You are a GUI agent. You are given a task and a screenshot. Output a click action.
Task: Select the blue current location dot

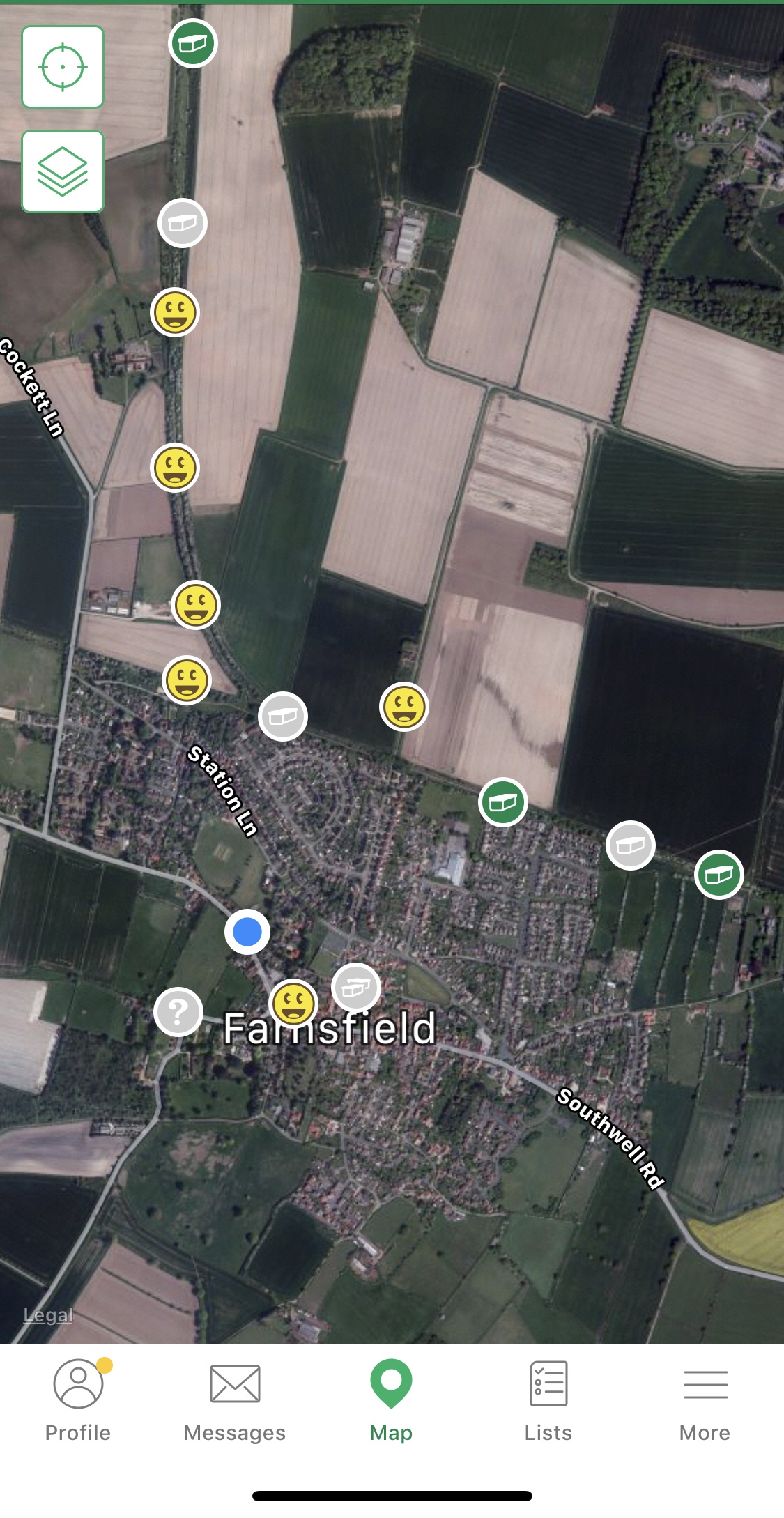tap(247, 931)
